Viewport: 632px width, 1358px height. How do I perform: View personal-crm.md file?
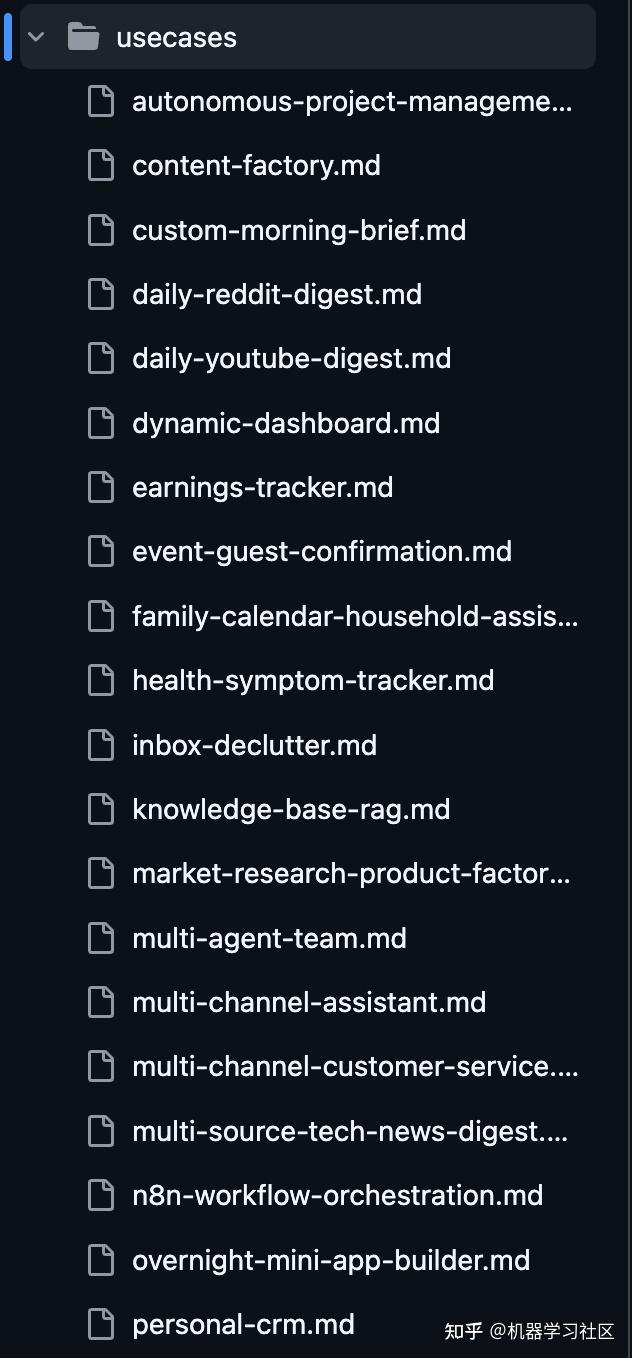[243, 1325]
